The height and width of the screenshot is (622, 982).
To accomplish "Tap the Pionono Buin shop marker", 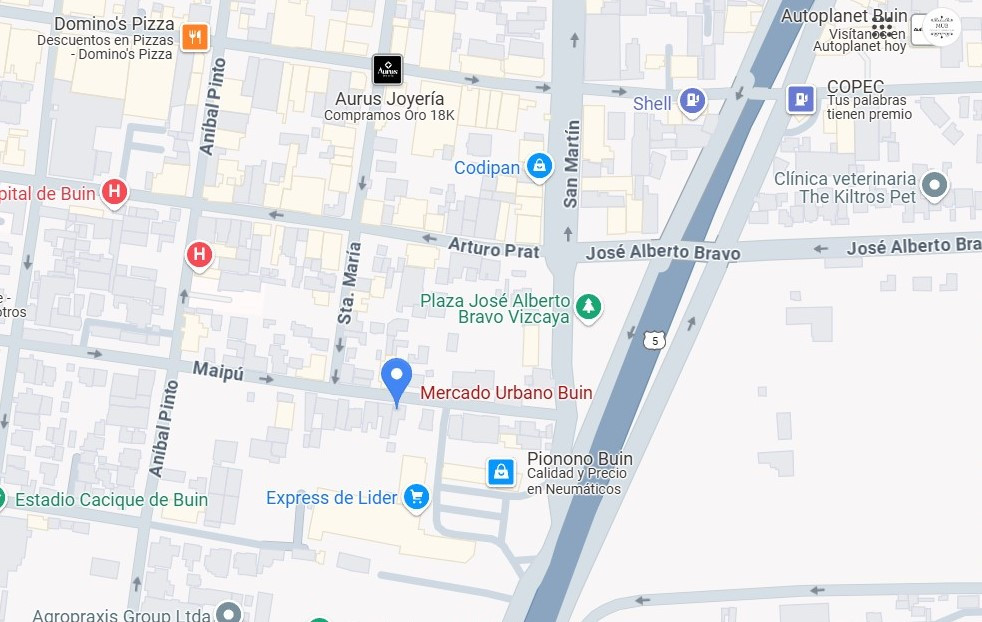I will pyautogui.click(x=501, y=472).
